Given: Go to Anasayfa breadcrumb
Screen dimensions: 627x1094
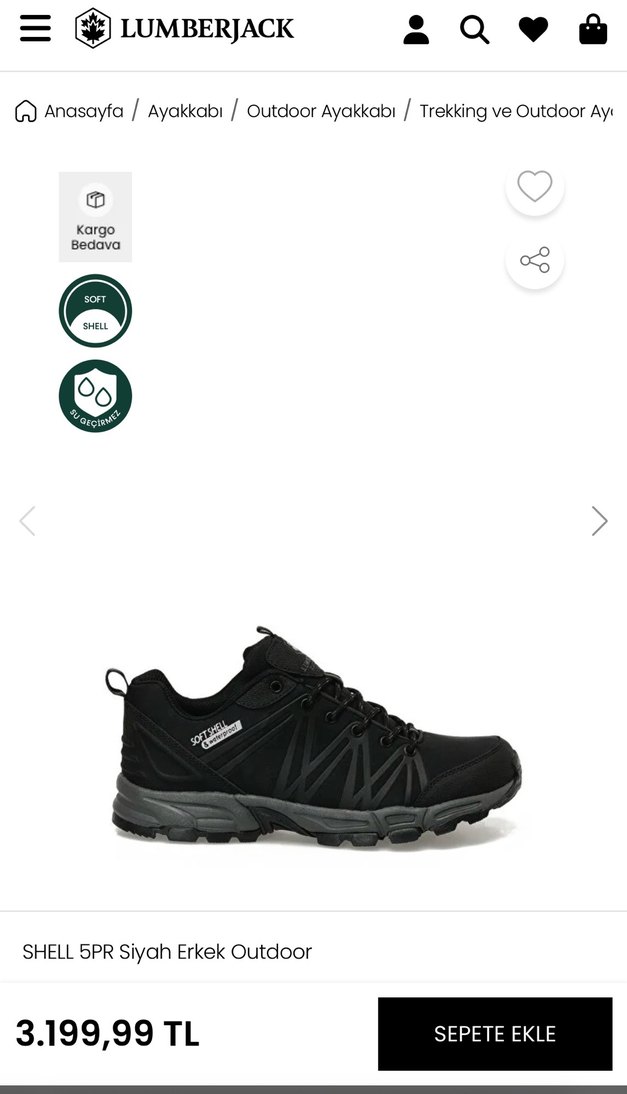Looking at the screenshot, I should (70, 111).
